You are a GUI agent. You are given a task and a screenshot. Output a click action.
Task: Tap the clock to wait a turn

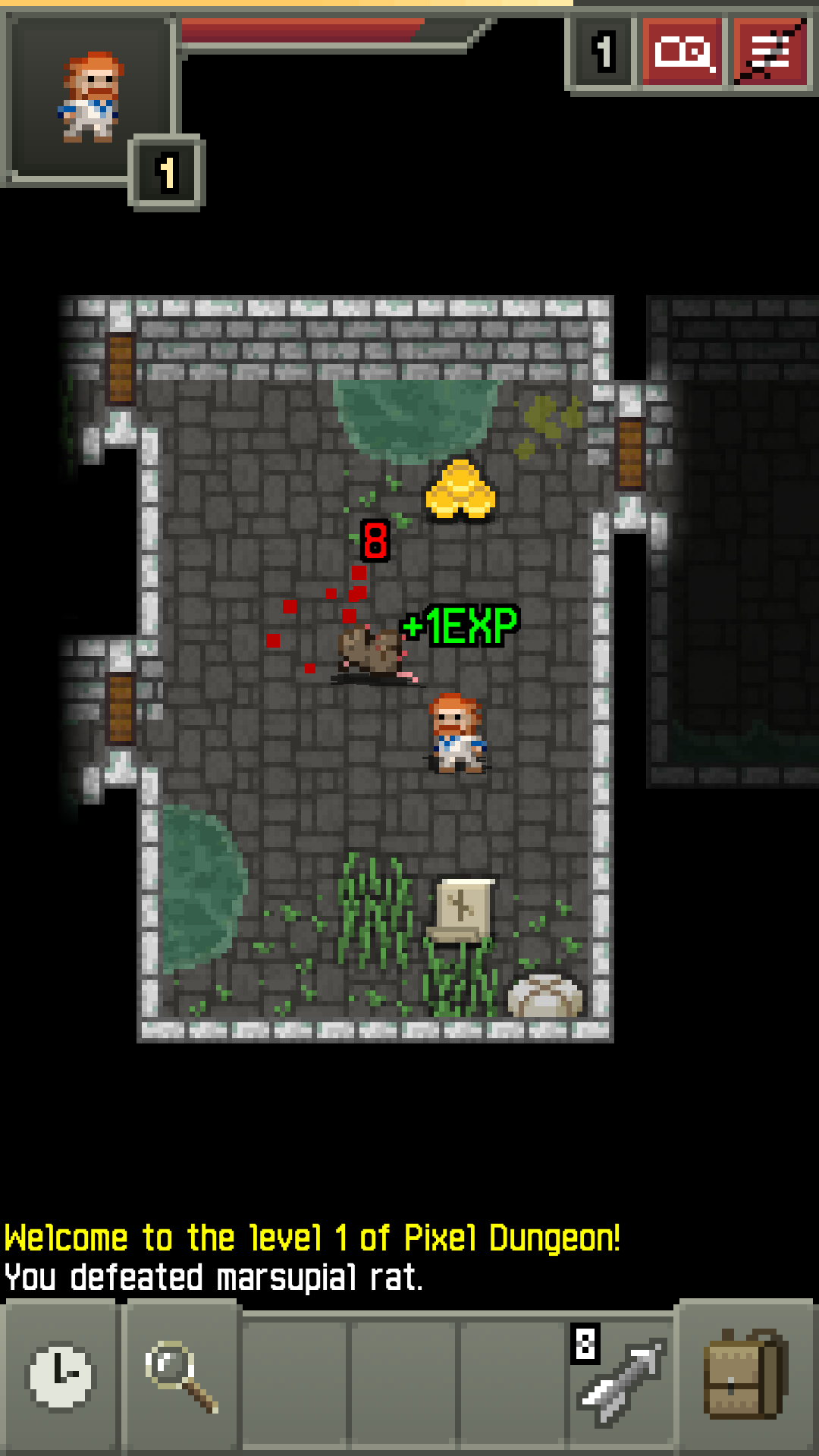tap(61, 1376)
